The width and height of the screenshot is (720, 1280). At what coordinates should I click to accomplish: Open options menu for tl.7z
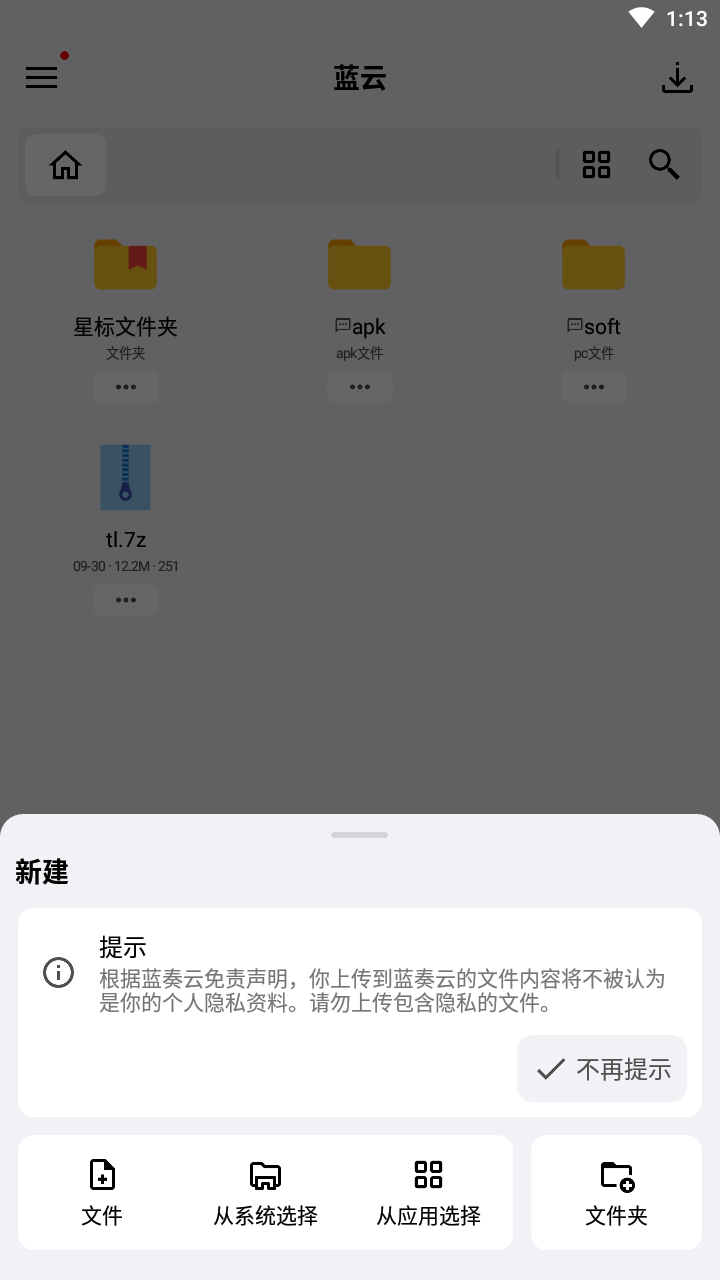[x=125, y=600]
